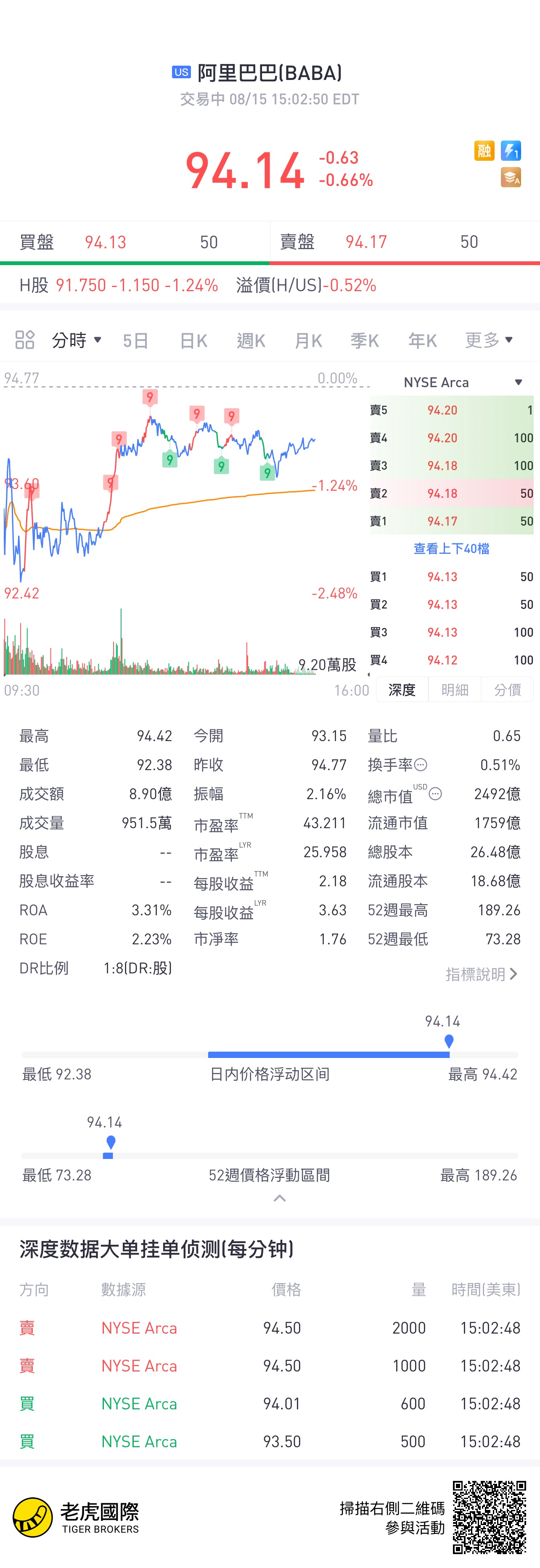The width and height of the screenshot is (540, 1568).
Task: Open the 年K chart tab
Action: click(x=423, y=340)
